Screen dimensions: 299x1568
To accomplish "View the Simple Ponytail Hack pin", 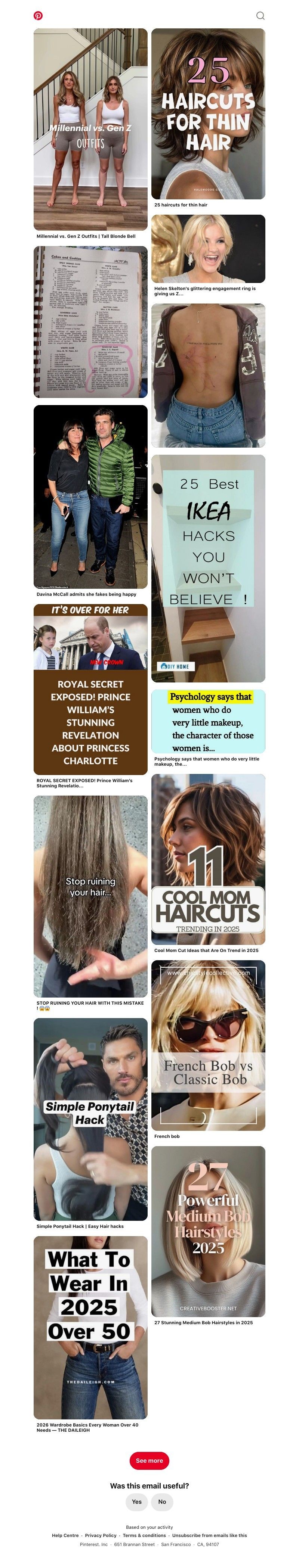I will tap(90, 1119).
